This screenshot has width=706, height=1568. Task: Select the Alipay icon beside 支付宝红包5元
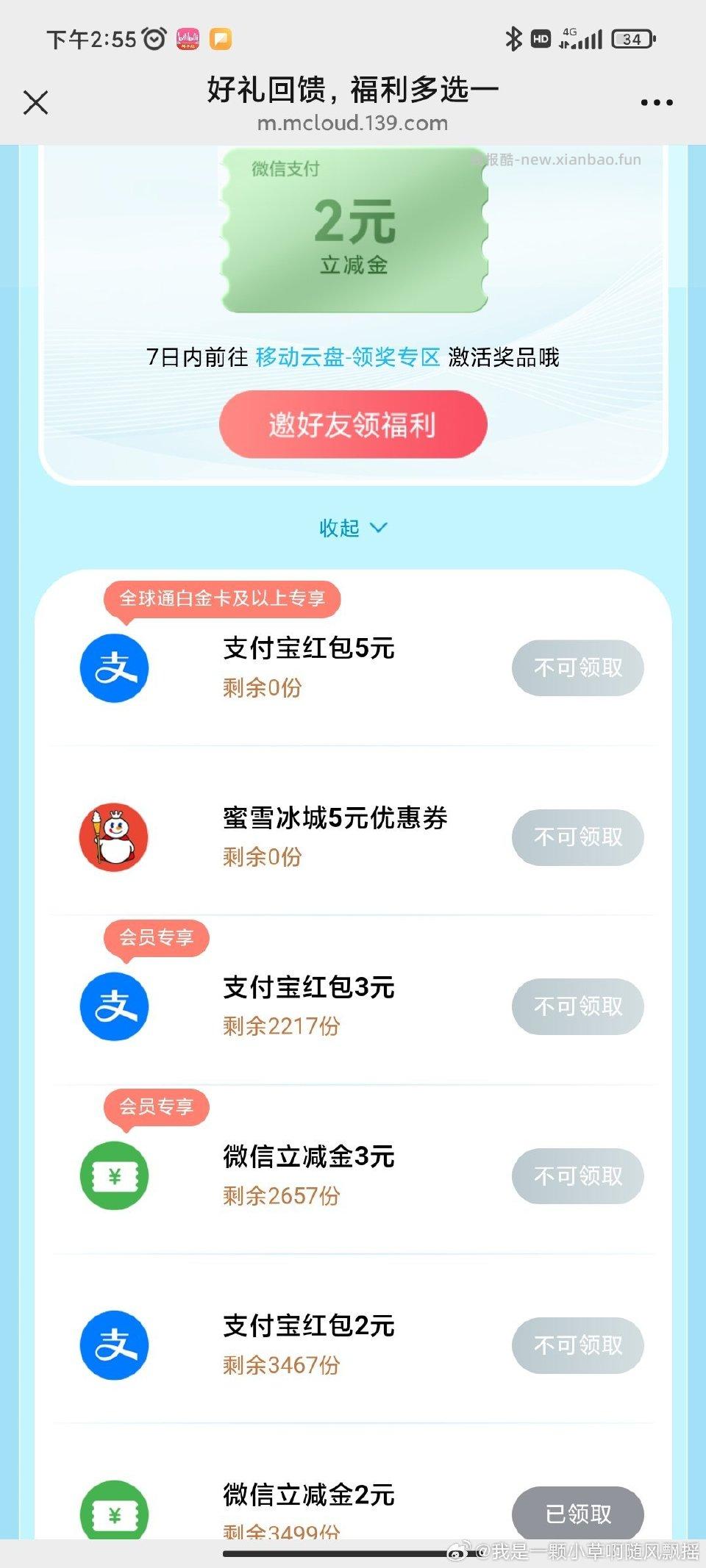(x=114, y=667)
